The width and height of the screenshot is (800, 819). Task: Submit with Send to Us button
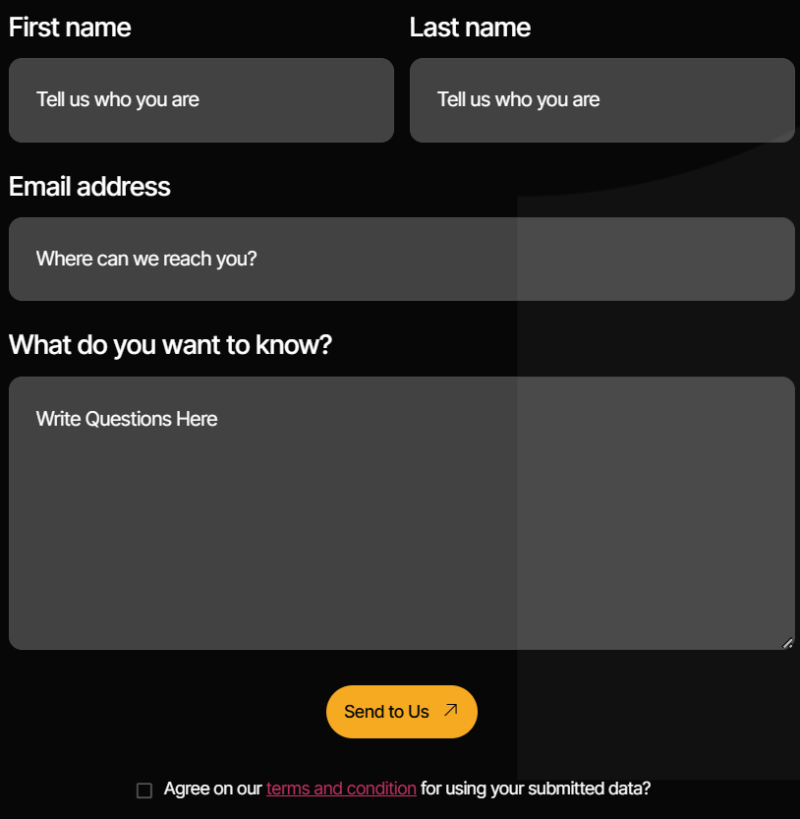click(x=401, y=712)
